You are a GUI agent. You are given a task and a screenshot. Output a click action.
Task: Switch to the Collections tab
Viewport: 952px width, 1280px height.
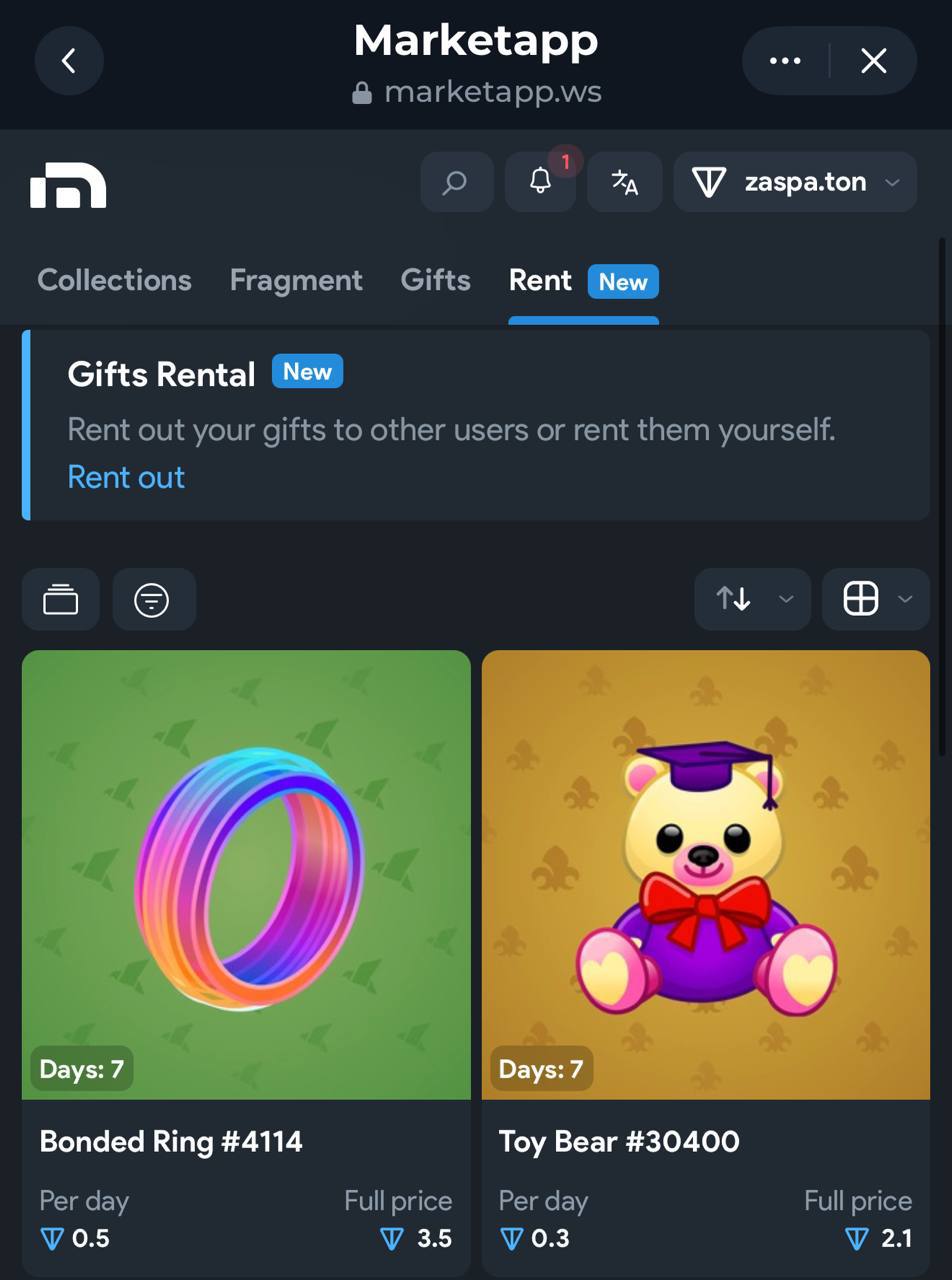tap(114, 280)
